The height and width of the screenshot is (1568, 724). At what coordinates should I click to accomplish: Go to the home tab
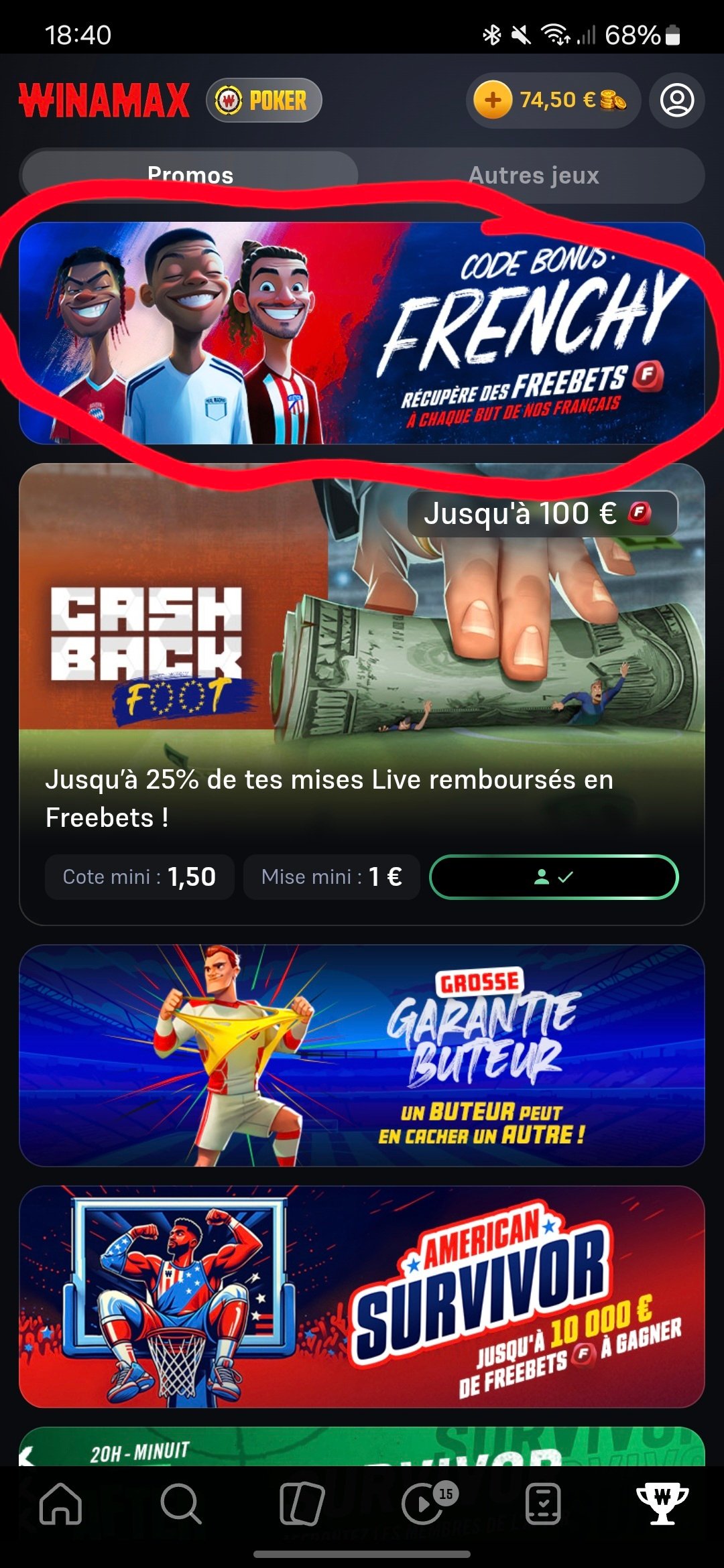[x=60, y=1503]
